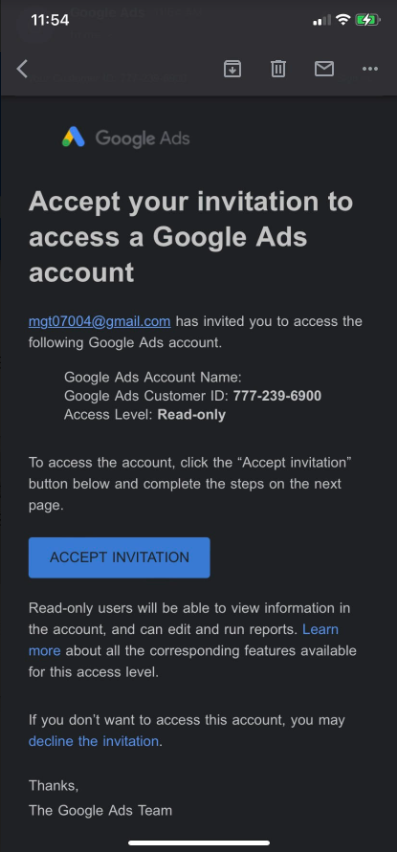
Task: Open the three-dot overflow menu
Action: [370, 69]
